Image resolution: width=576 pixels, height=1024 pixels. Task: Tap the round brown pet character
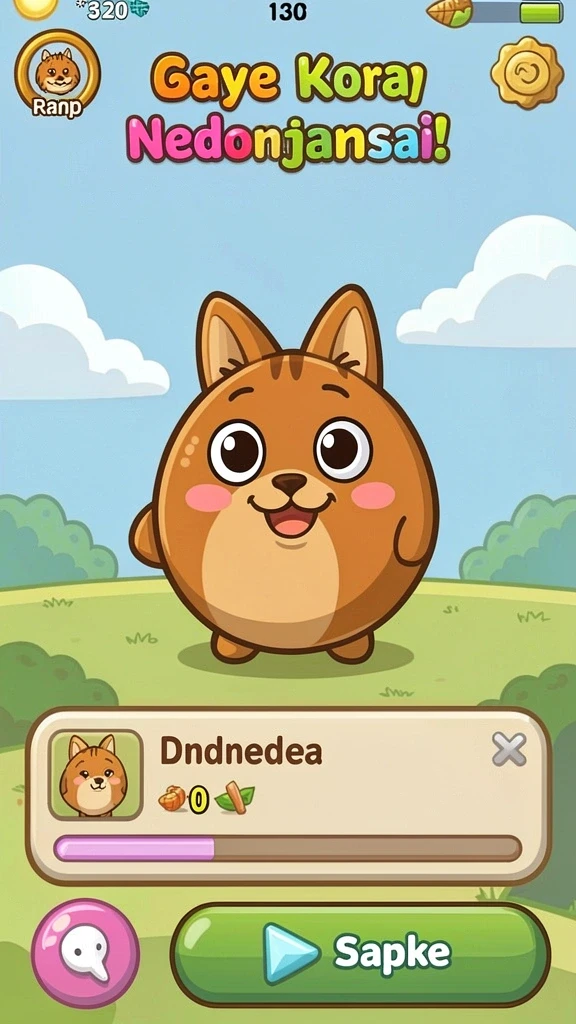pos(284,477)
